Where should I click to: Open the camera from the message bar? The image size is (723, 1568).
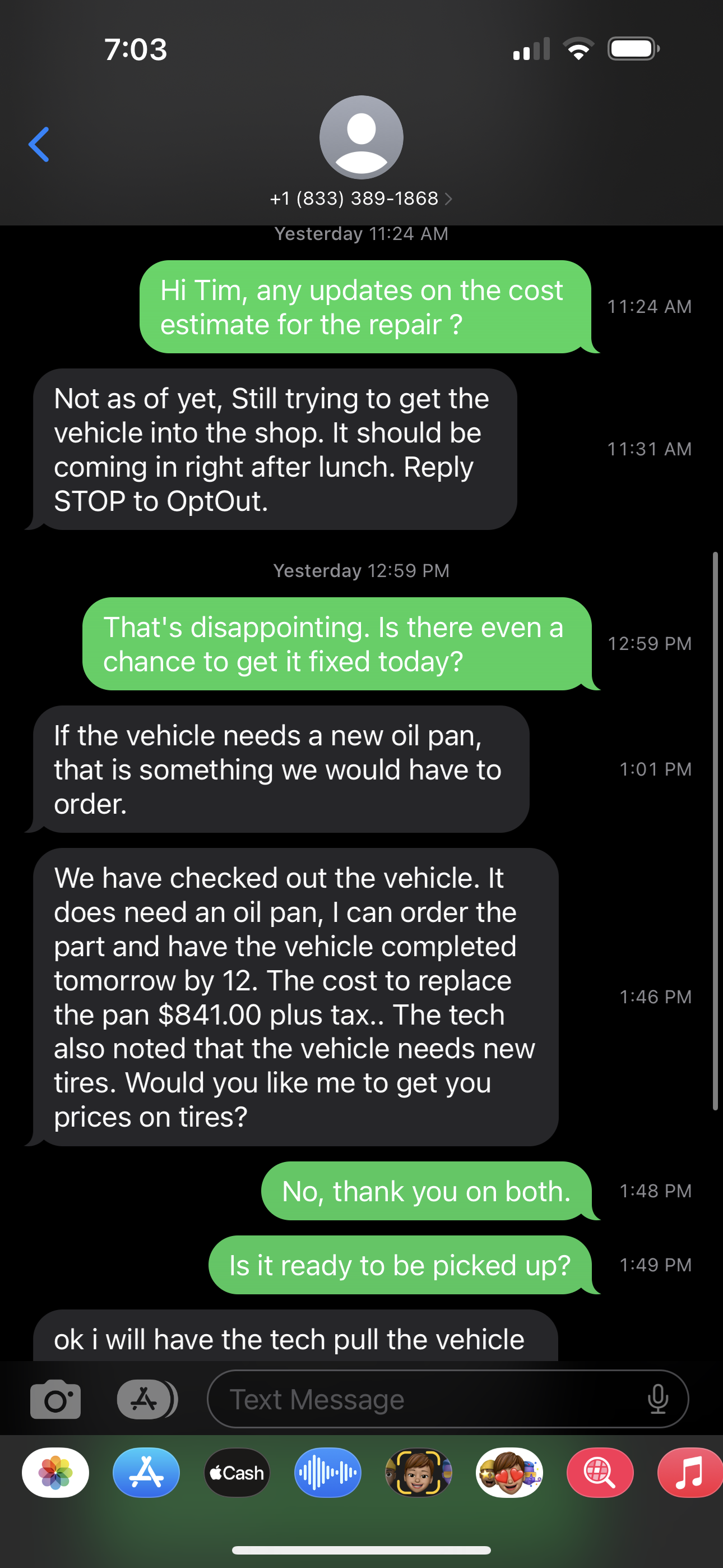coord(55,1399)
